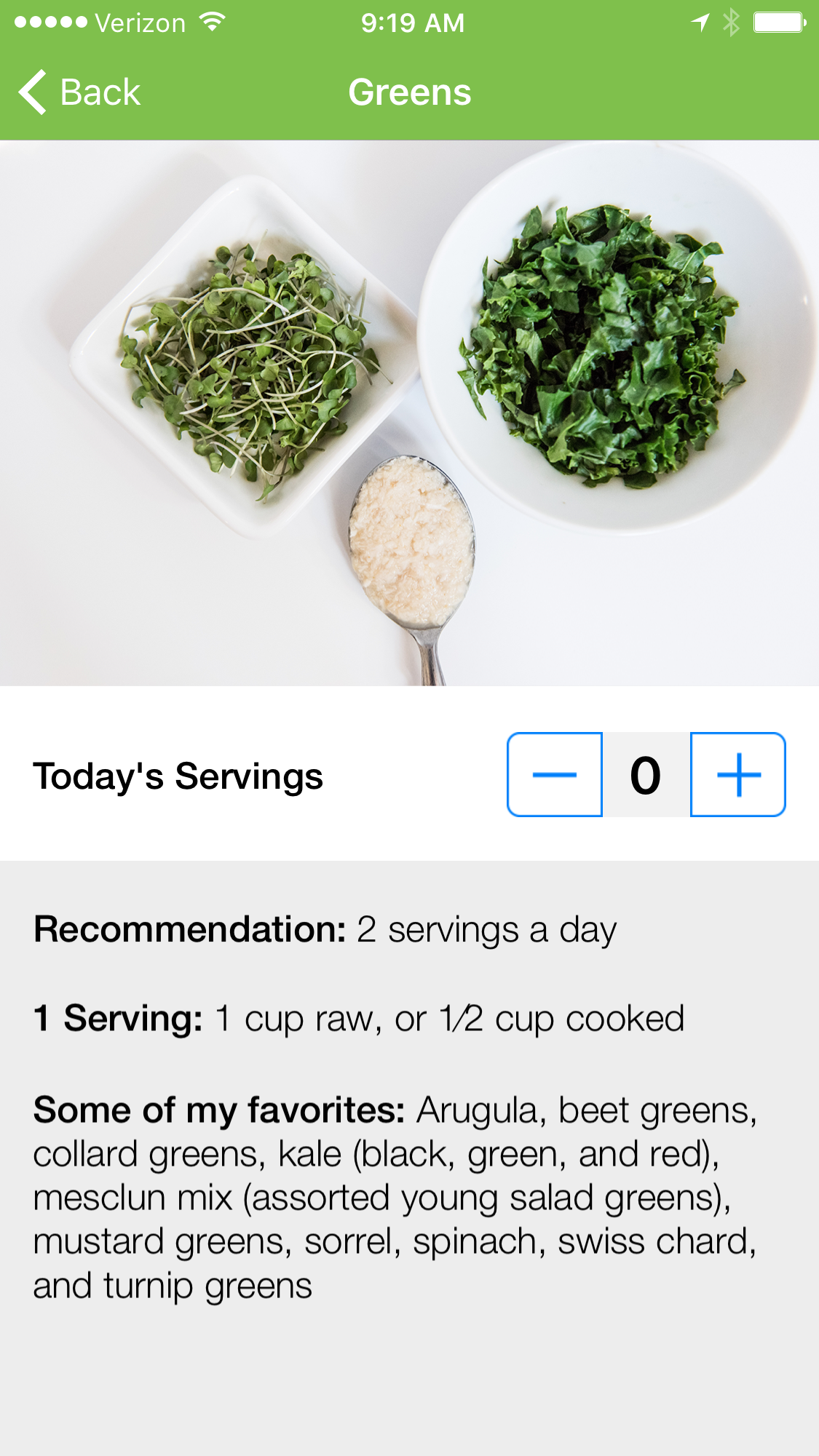Go back to the previous screen
819x1456 pixels.
pyautogui.click(x=79, y=92)
